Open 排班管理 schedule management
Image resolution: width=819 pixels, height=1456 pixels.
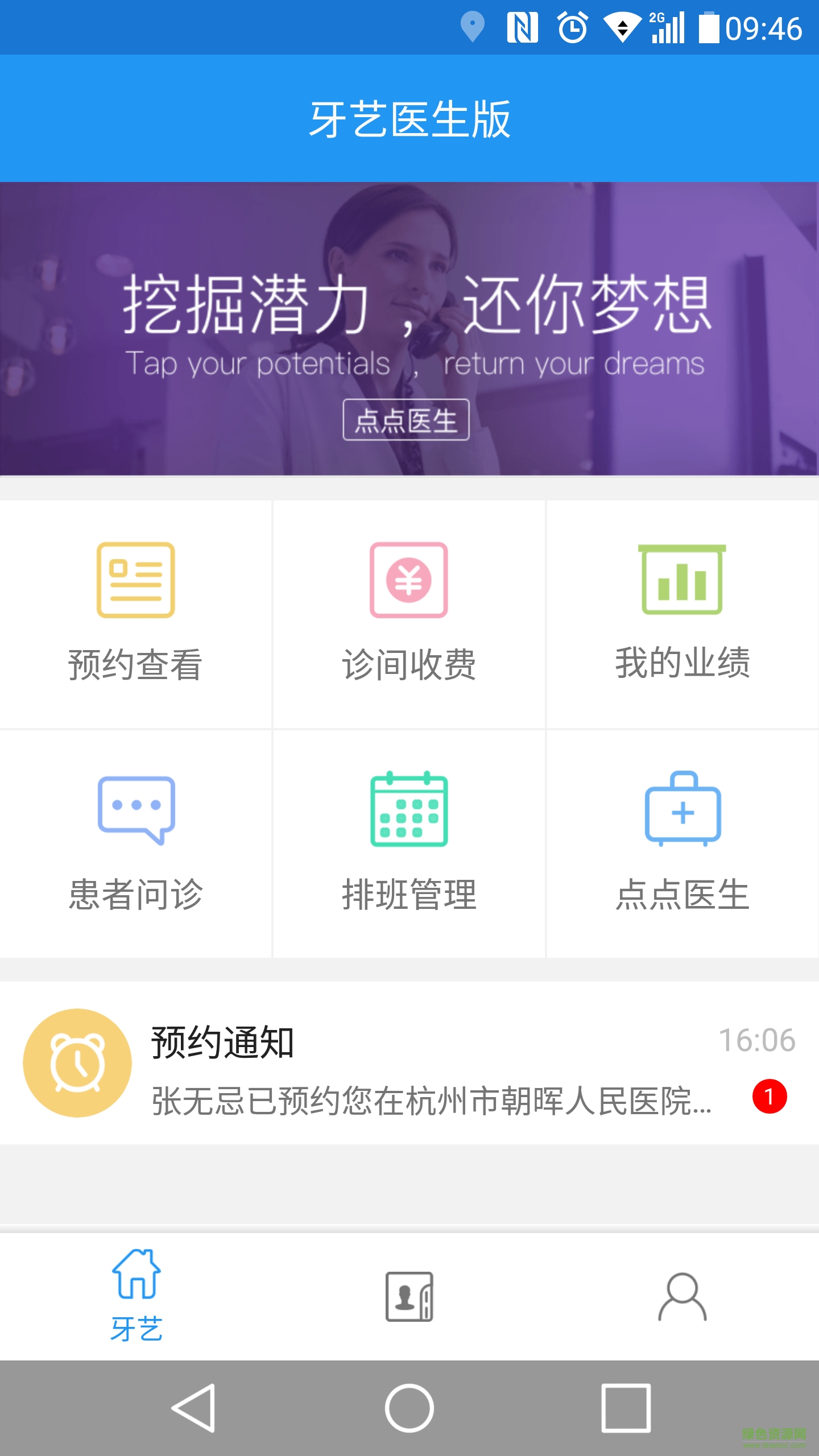tap(409, 843)
